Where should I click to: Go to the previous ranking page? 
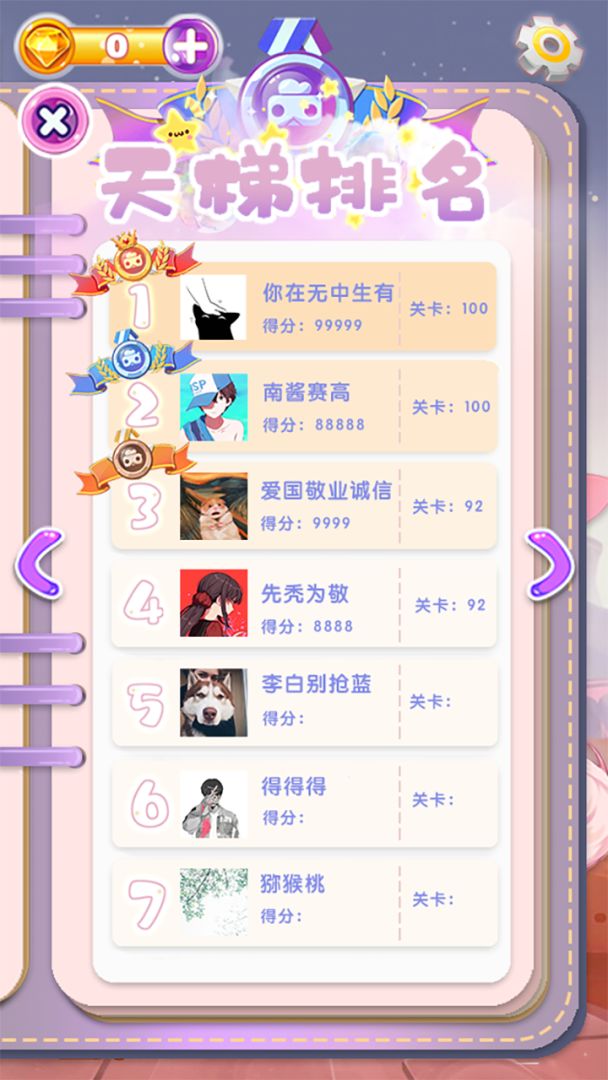click(40, 563)
